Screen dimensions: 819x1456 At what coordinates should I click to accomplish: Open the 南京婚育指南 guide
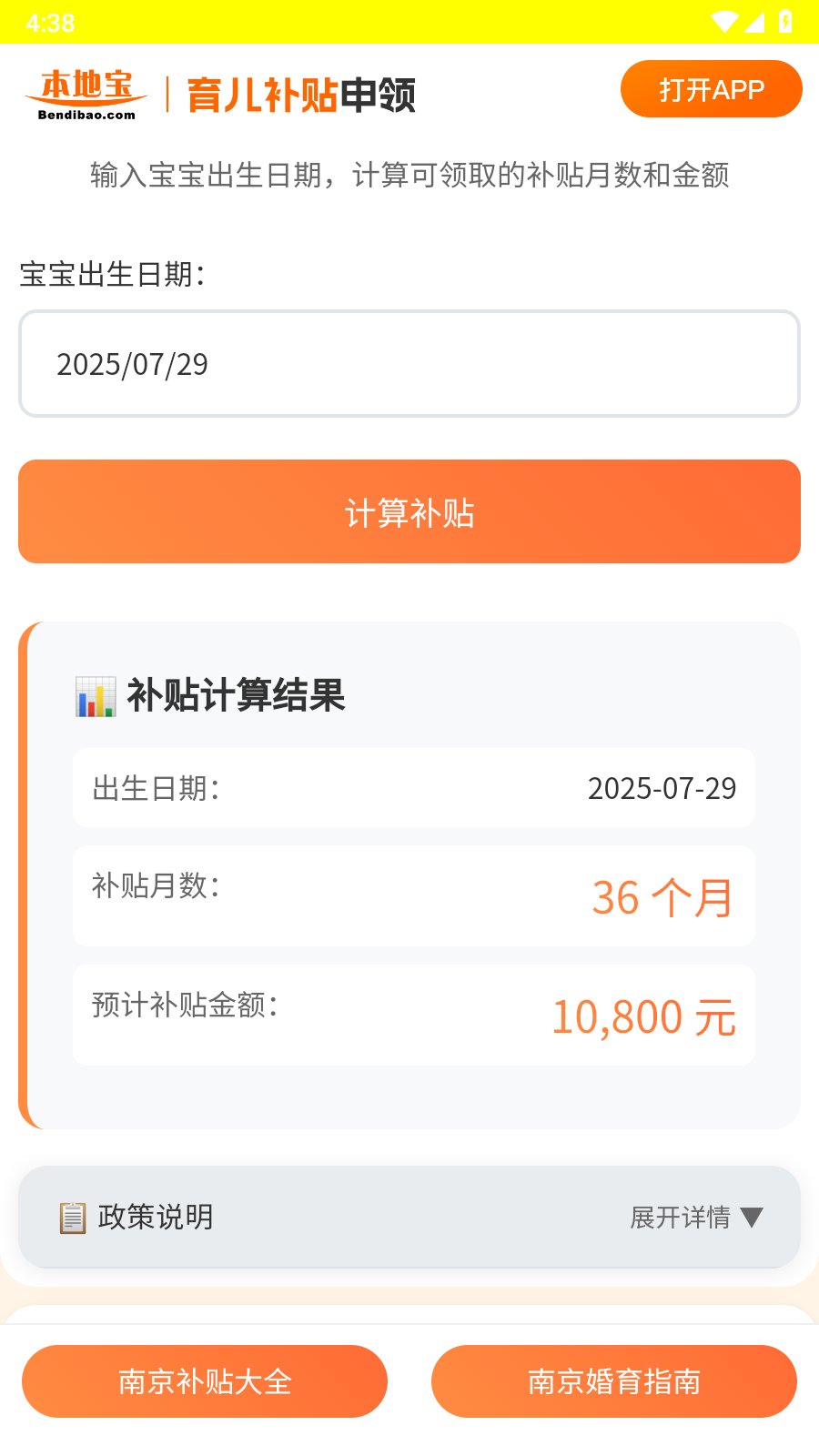(614, 1381)
